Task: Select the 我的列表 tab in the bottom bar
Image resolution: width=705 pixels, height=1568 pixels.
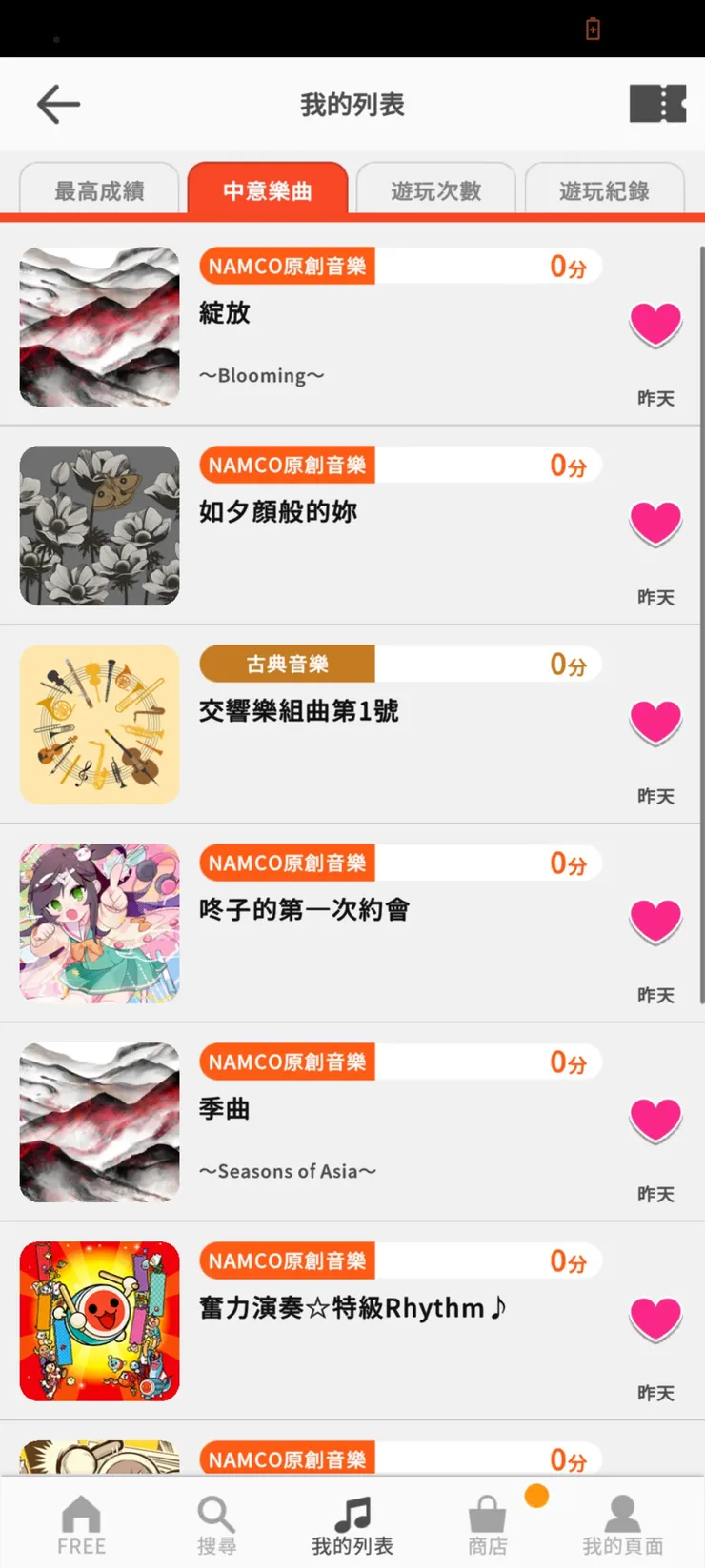Action: coord(352,1523)
